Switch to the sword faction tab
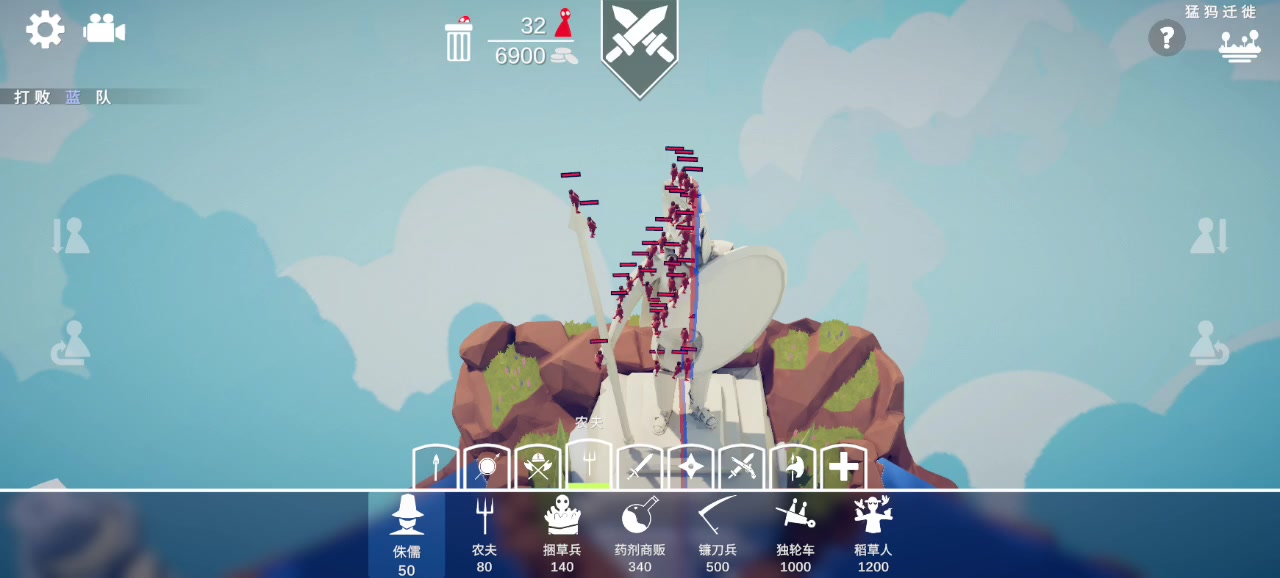1280x578 pixels. tap(640, 467)
